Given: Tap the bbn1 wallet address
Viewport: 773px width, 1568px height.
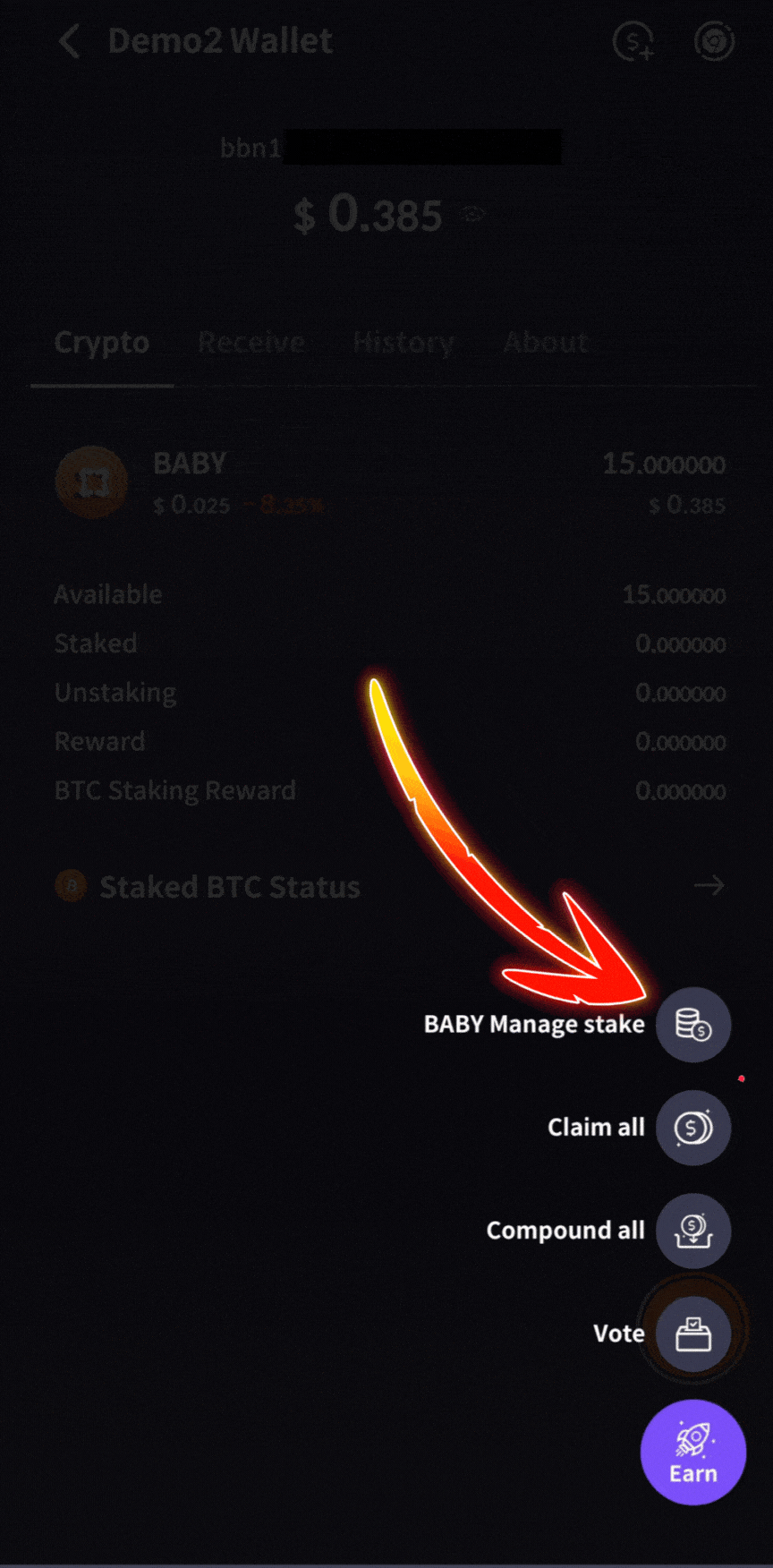Looking at the screenshot, I should 388,147.
